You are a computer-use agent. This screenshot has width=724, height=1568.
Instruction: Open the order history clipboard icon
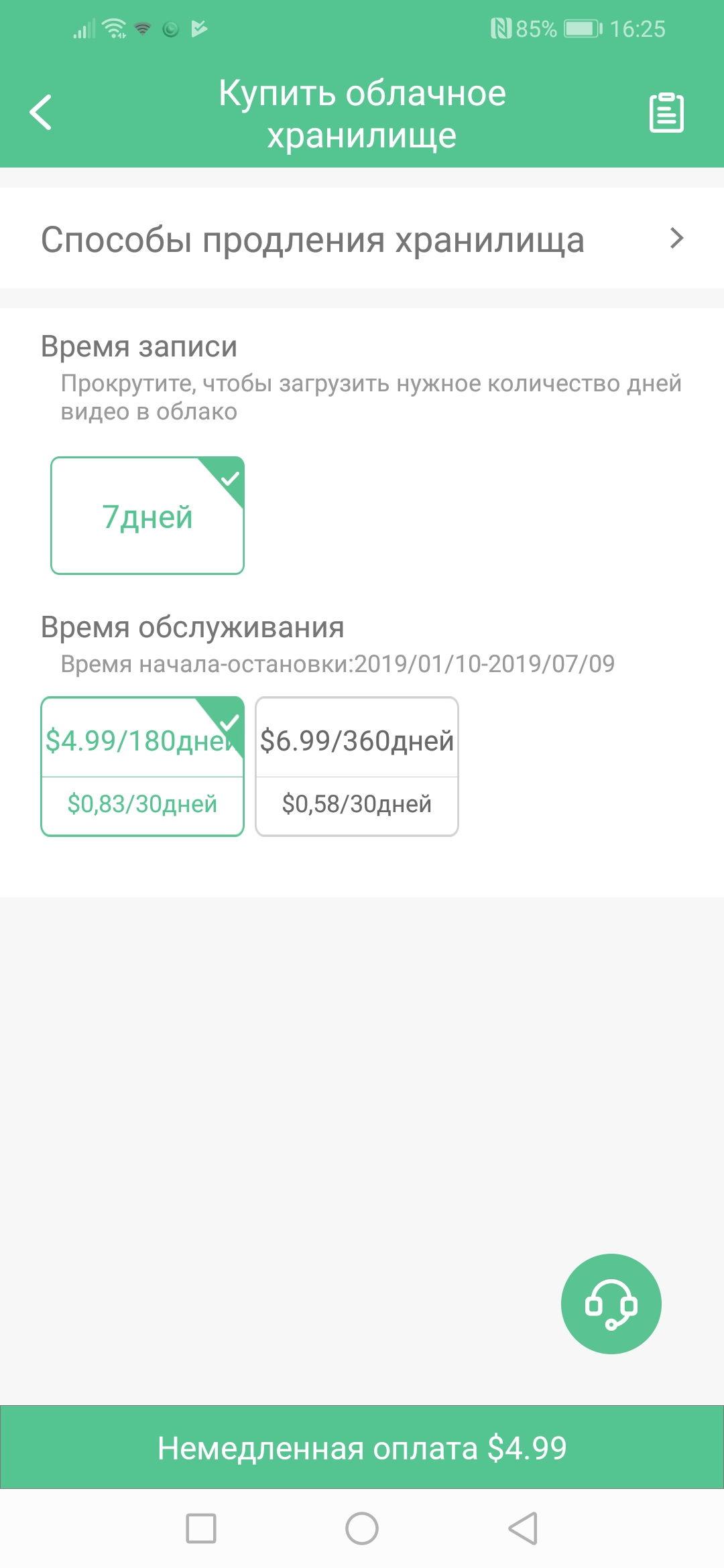pyautogui.click(x=666, y=113)
